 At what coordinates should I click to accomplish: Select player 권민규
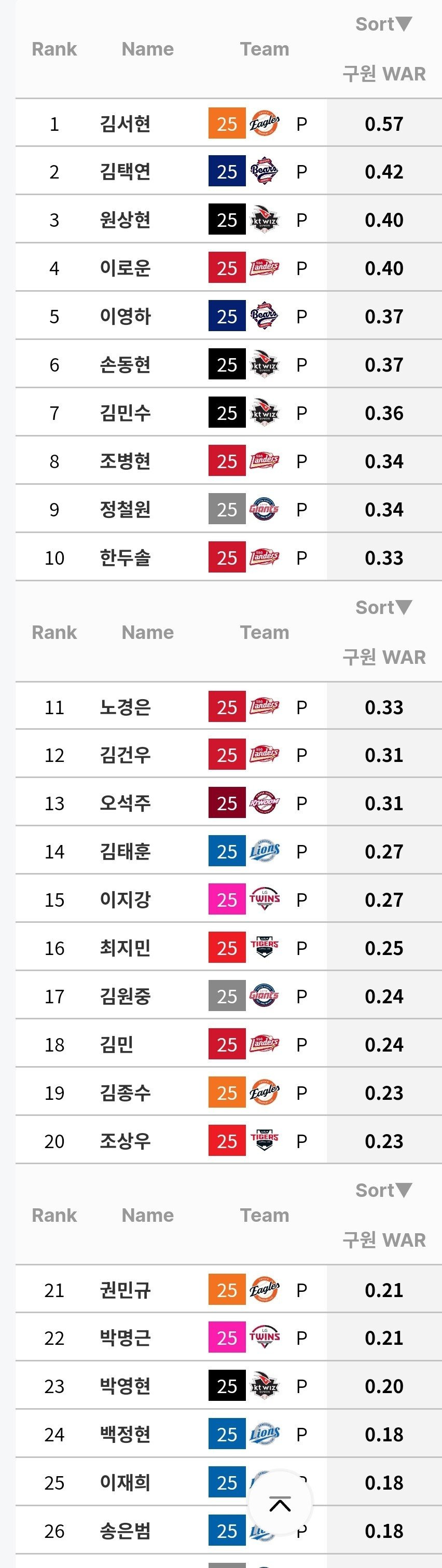[x=126, y=1290]
